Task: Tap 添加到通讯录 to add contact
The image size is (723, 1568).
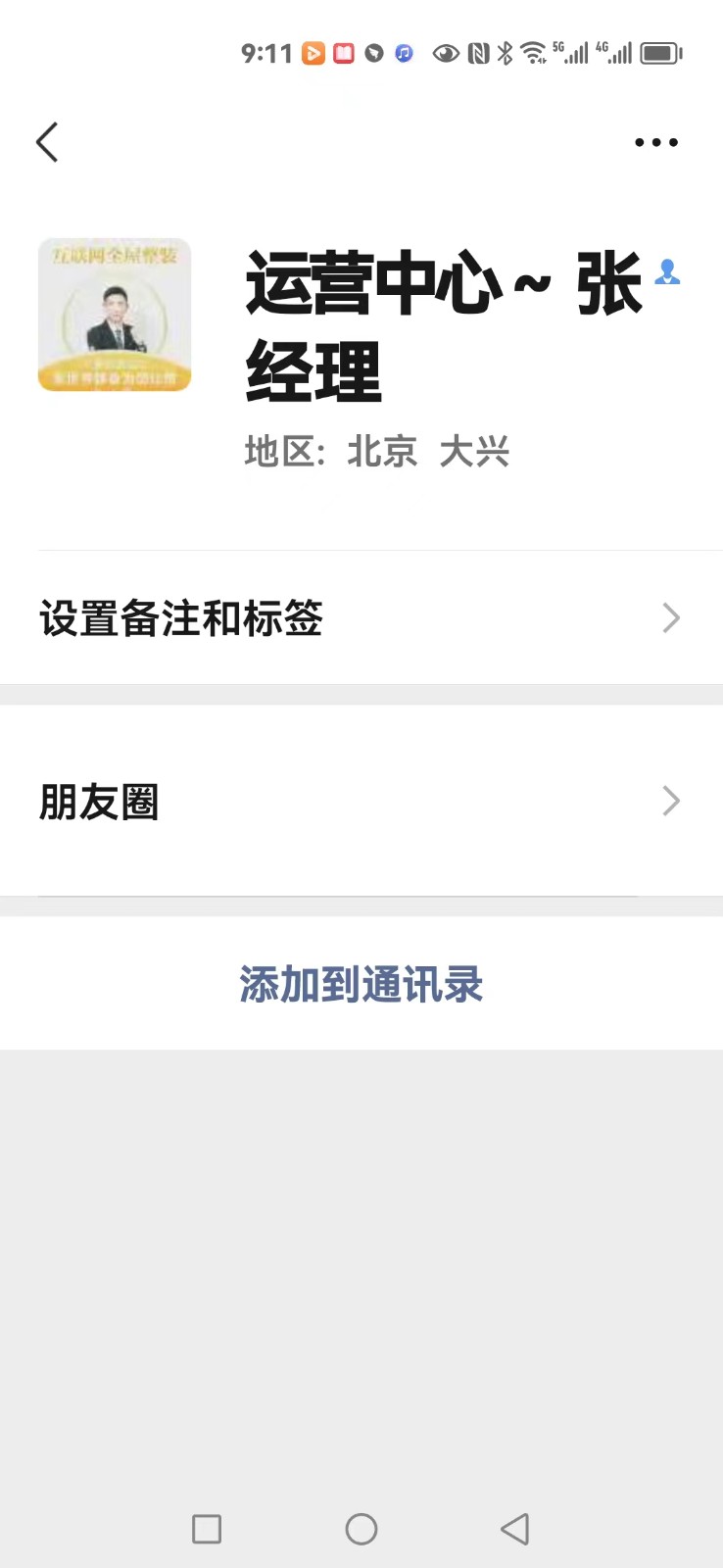Action: tap(361, 984)
